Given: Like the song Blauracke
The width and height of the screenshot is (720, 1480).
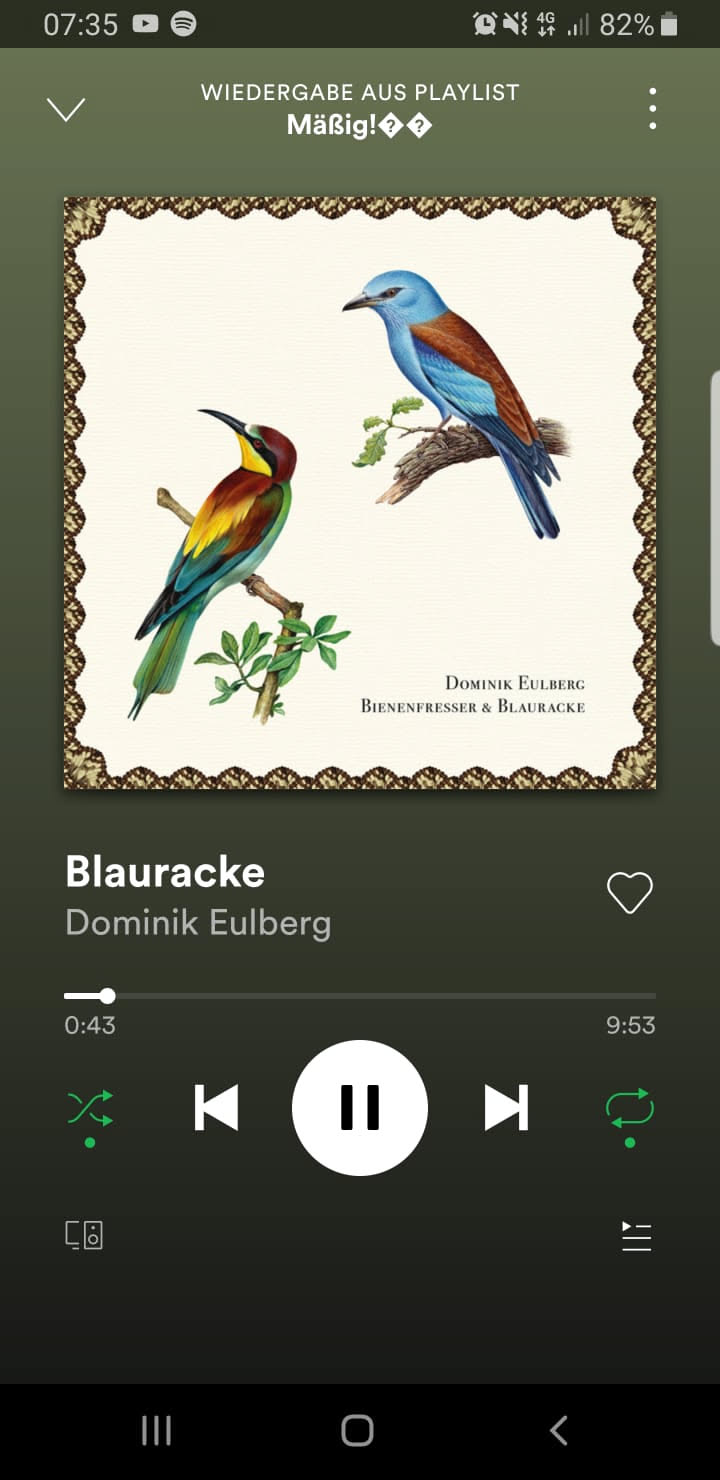Looking at the screenshot, I should (x=630, y=892).
